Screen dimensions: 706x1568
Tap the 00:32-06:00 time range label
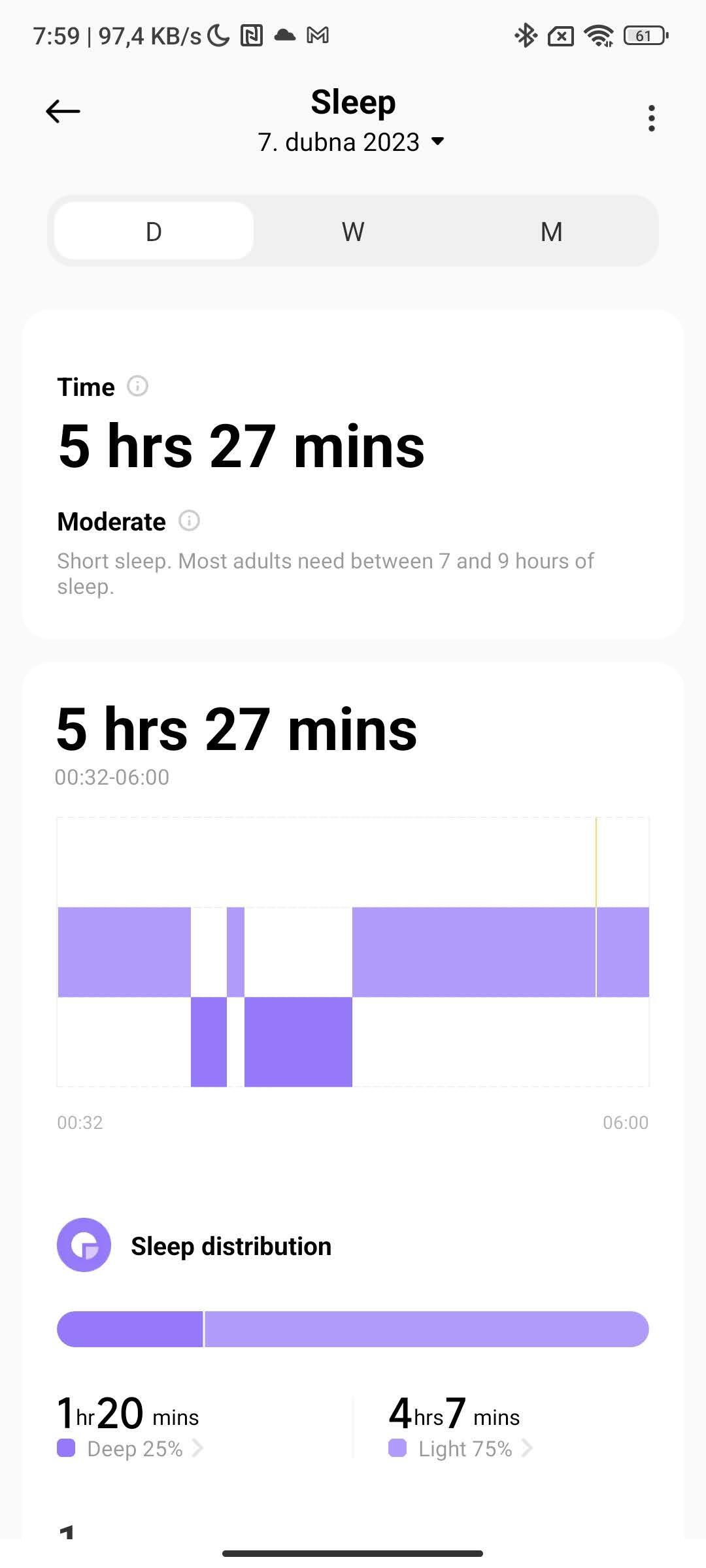111,777
